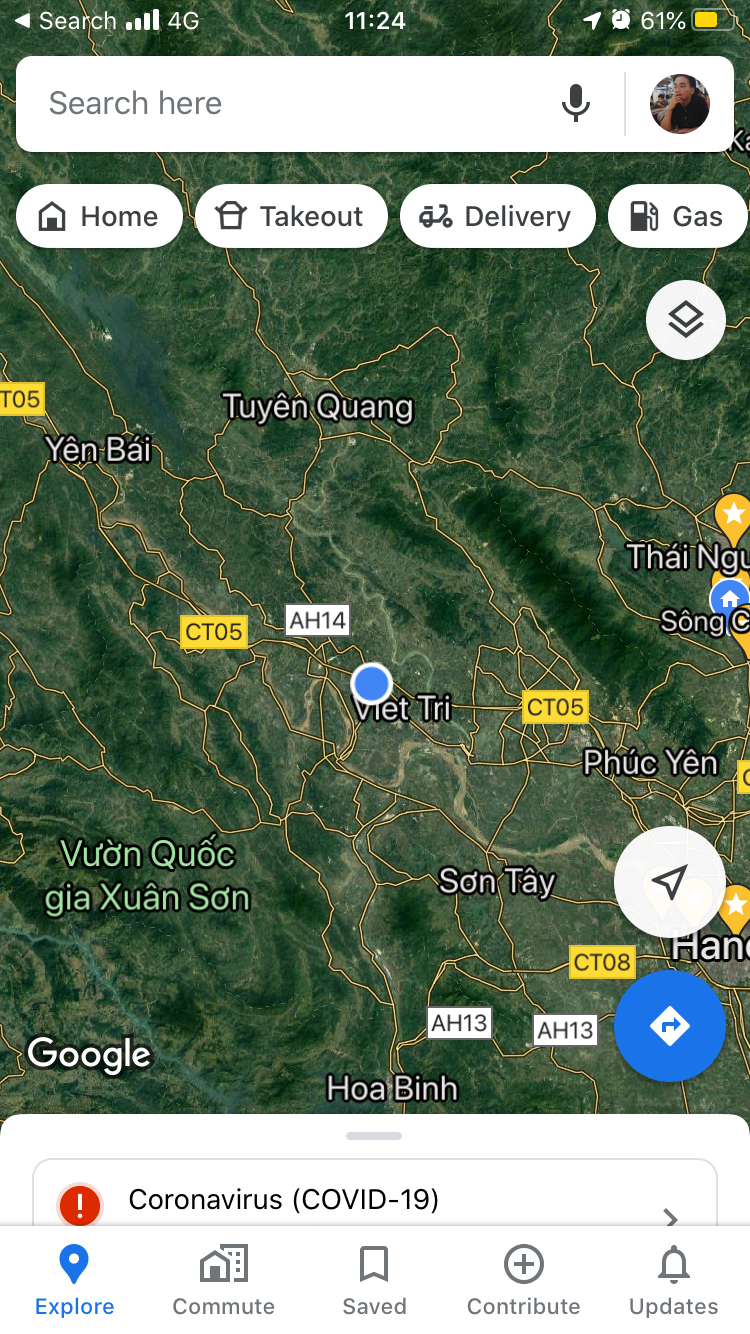
Task: Recenter map on my location
Action: (669, 882)
